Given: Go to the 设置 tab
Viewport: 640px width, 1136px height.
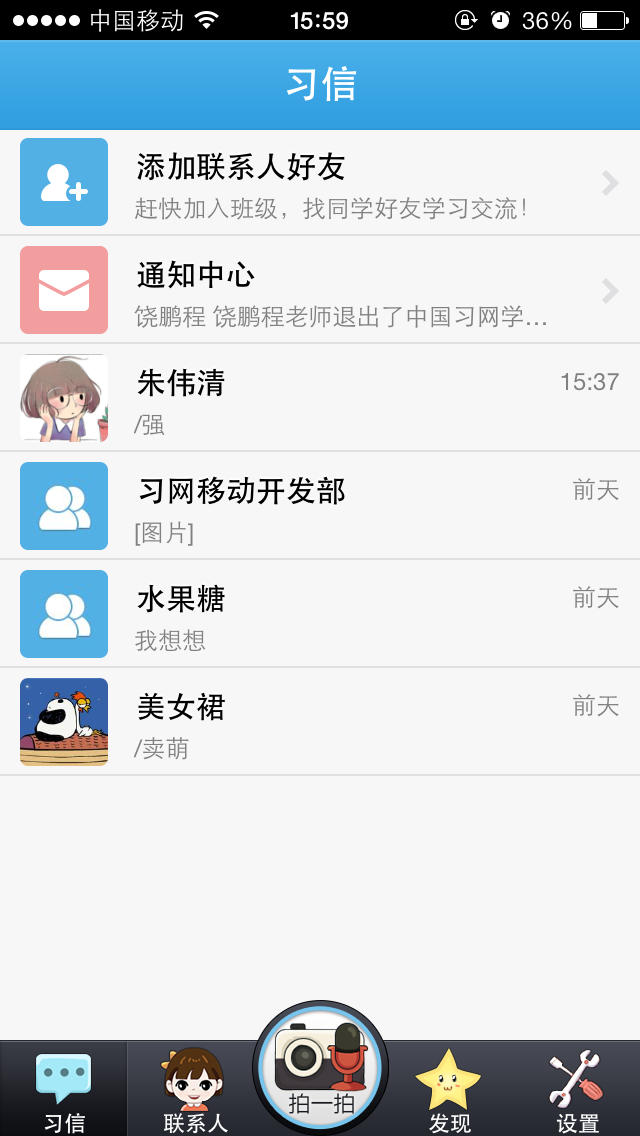Looking at the screenshot, I should 576,1090.
